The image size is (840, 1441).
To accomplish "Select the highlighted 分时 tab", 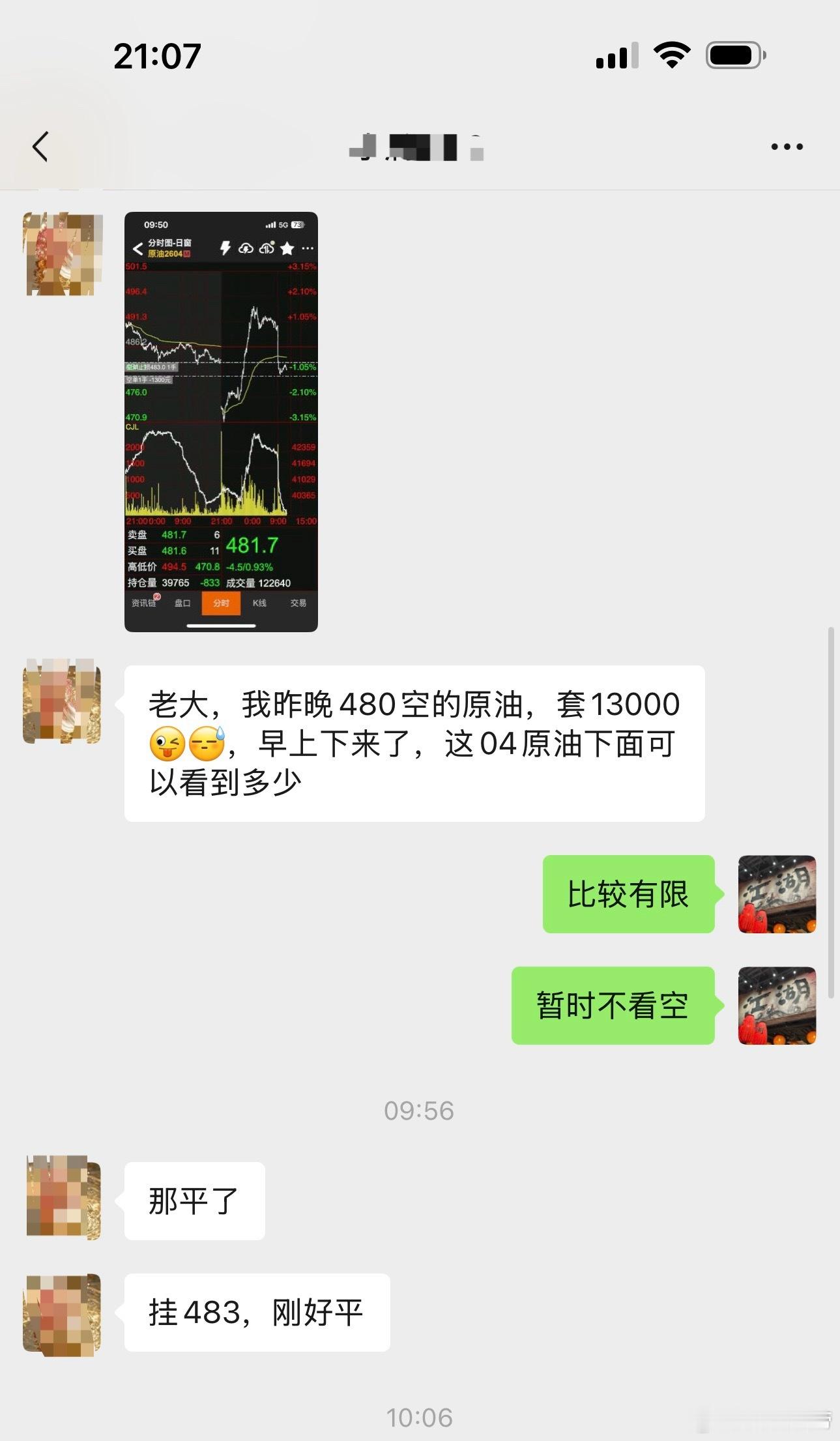I will pos(221,604).
